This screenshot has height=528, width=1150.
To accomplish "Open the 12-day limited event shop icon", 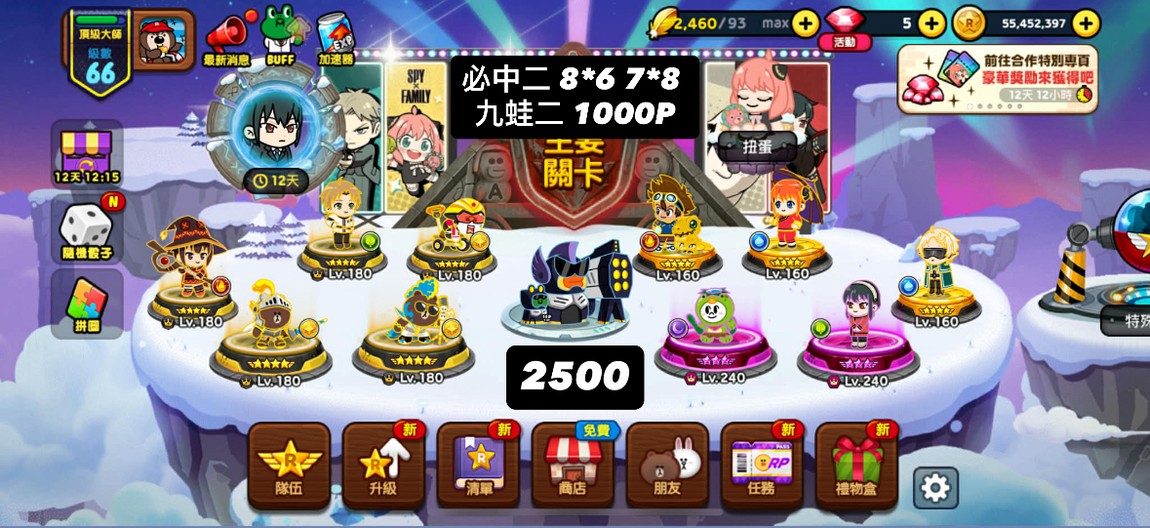I will click(x=87, y=157).
